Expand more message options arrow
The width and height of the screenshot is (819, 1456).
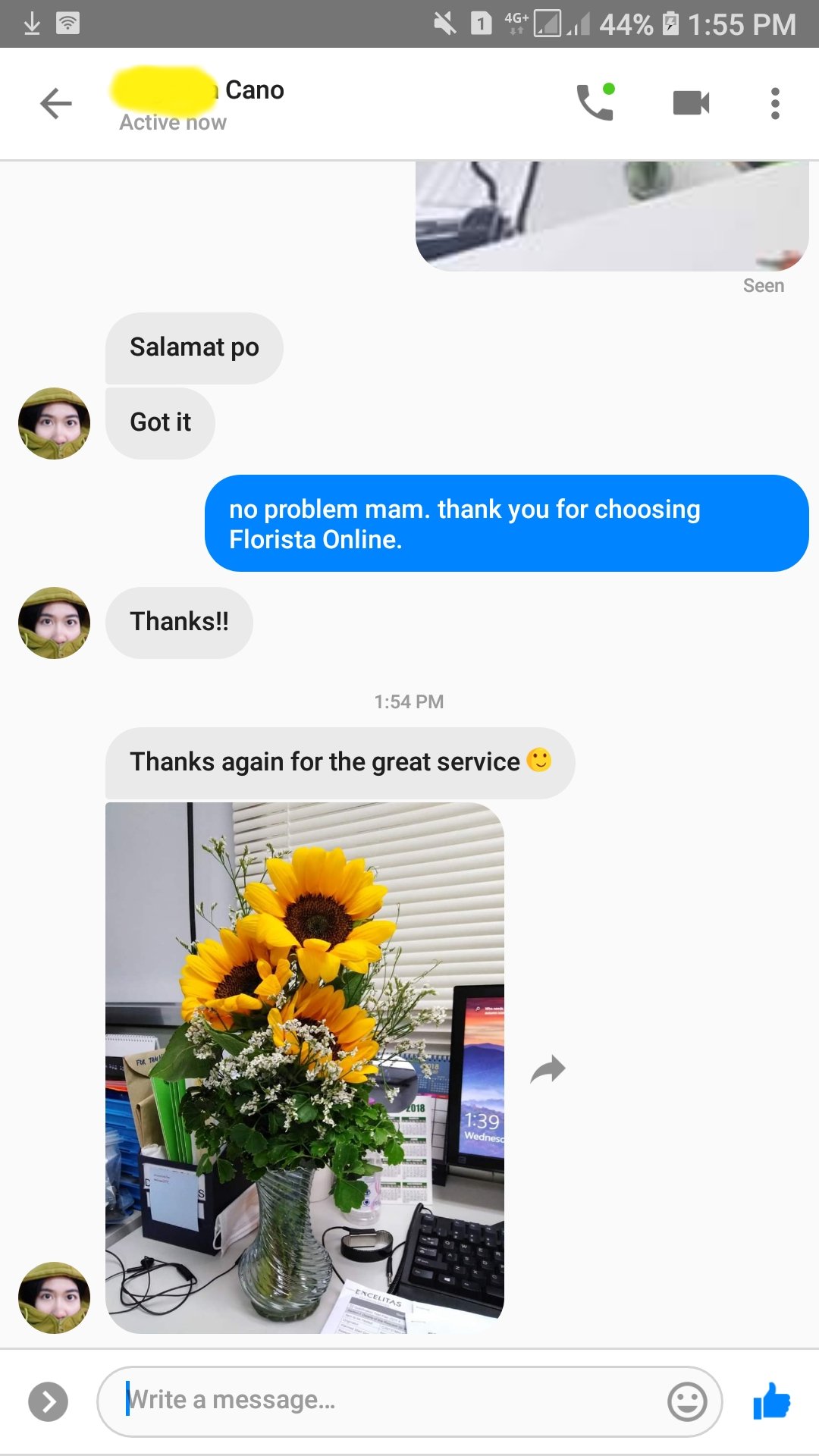48,1401
